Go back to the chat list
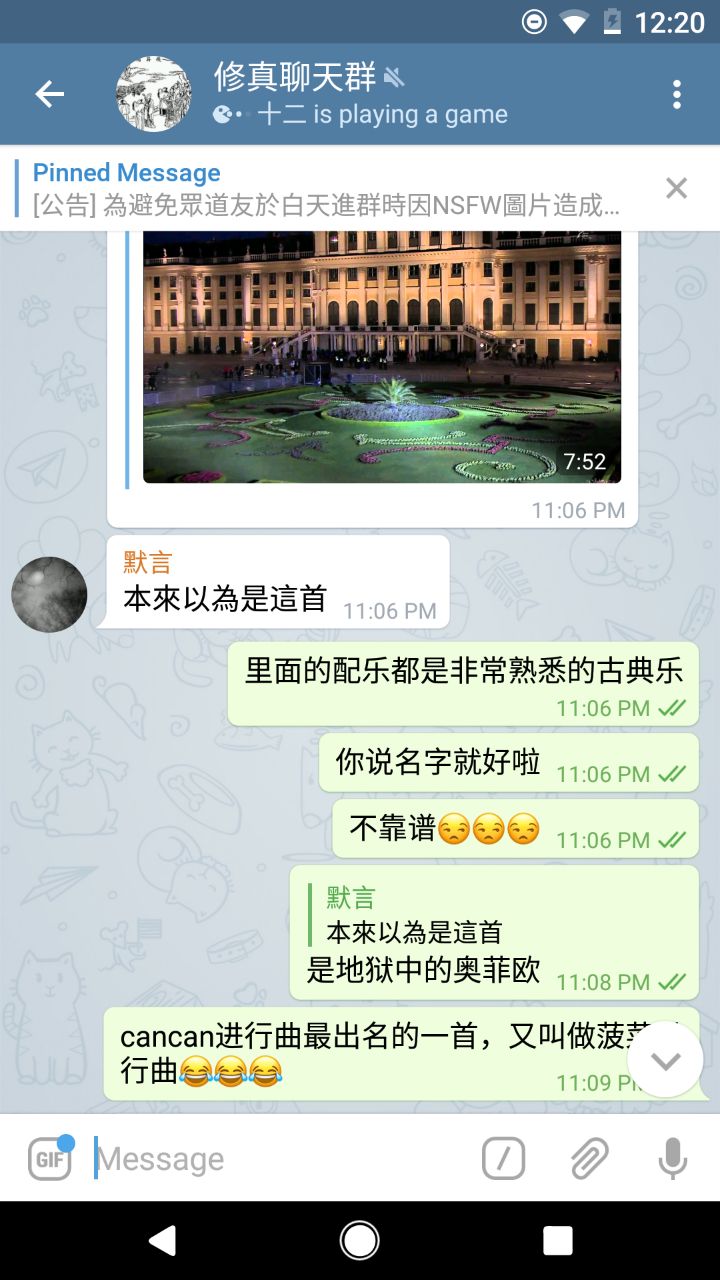720x1280 pixels. (49, 94)
